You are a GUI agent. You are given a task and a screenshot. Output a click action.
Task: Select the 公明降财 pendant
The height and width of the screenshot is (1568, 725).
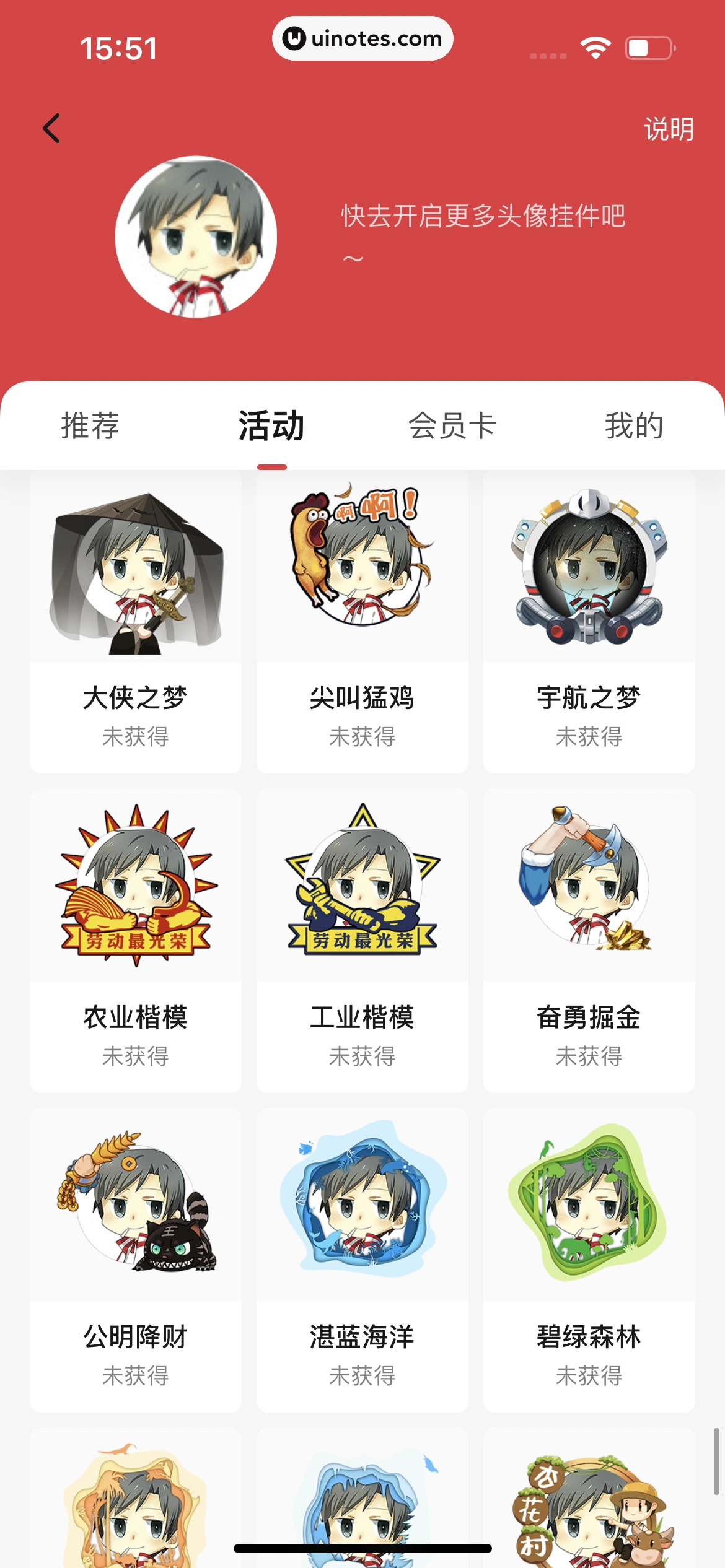[135, 1214]
